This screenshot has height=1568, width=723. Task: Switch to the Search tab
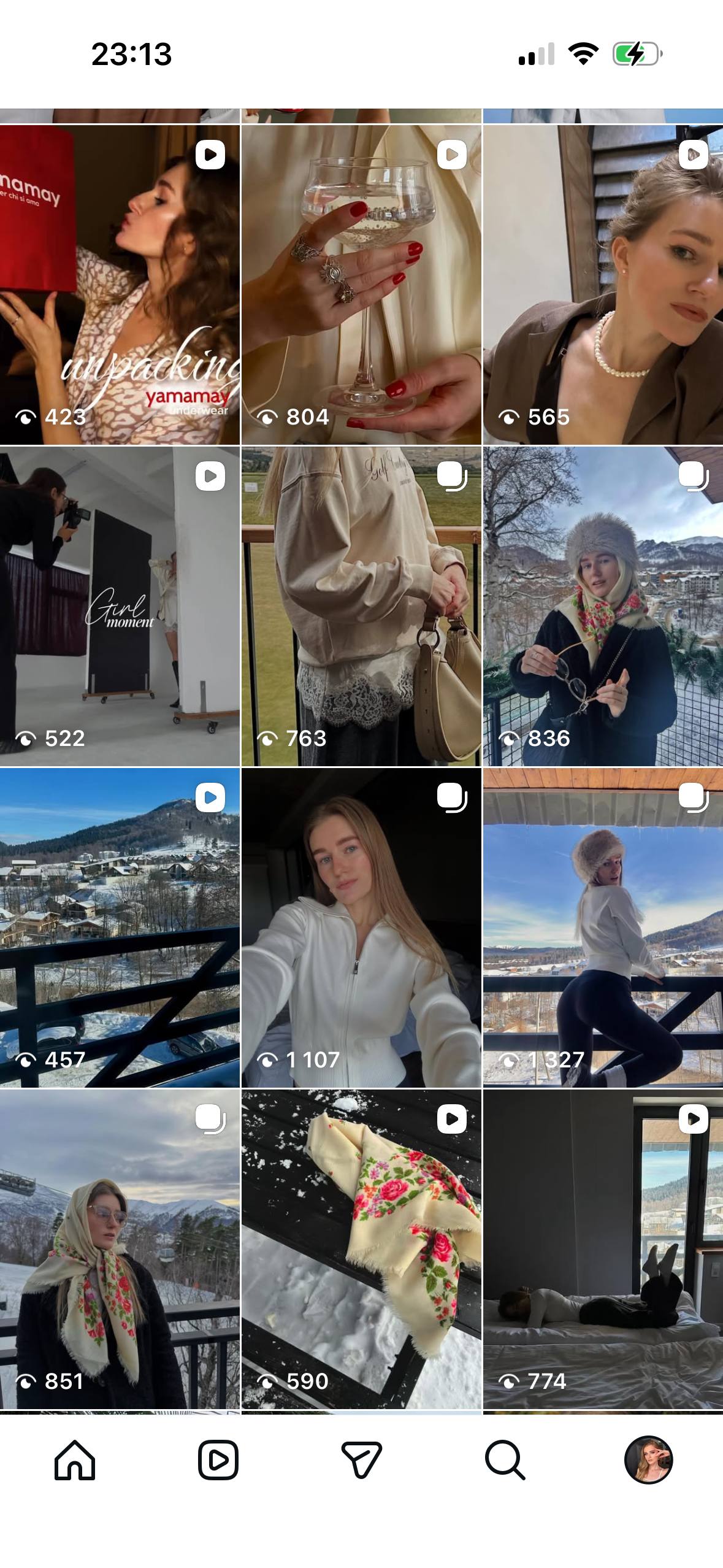pos(505,1460)
